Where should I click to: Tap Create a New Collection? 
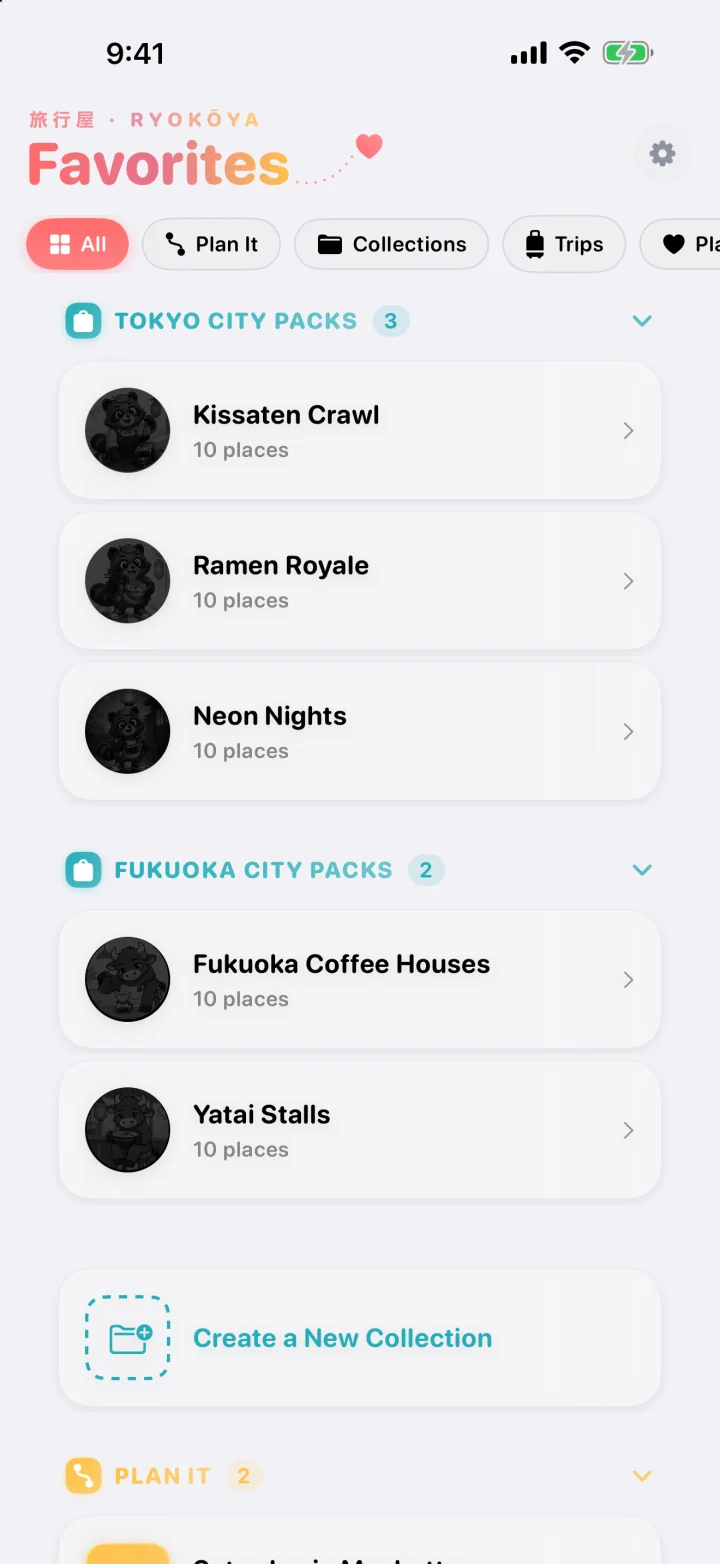[x=360, y=1338]
